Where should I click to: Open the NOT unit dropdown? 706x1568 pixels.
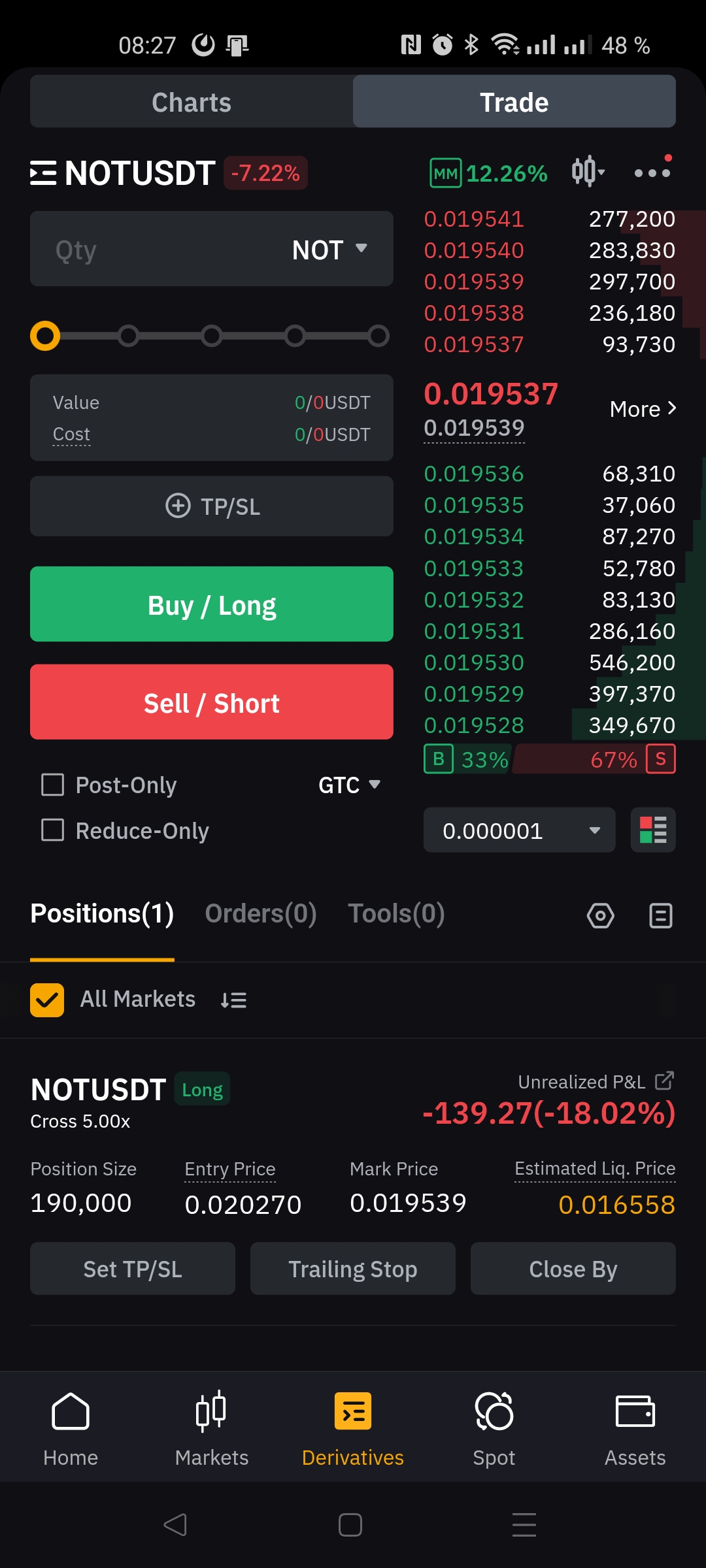point(329,250)
